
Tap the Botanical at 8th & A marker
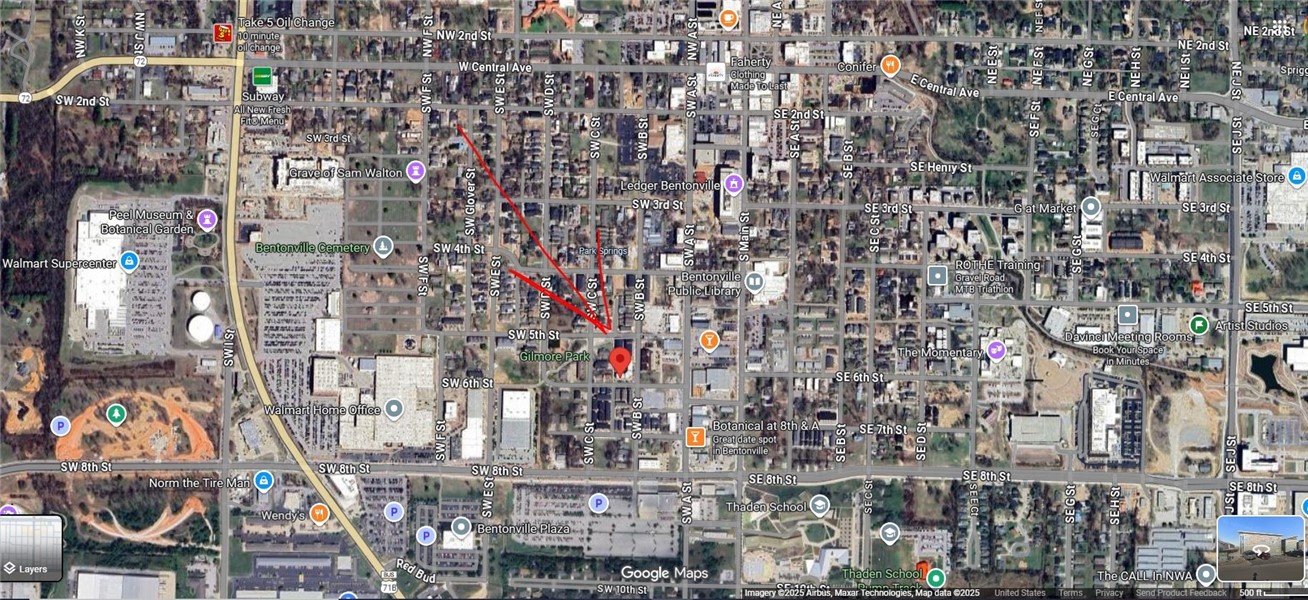696,437
